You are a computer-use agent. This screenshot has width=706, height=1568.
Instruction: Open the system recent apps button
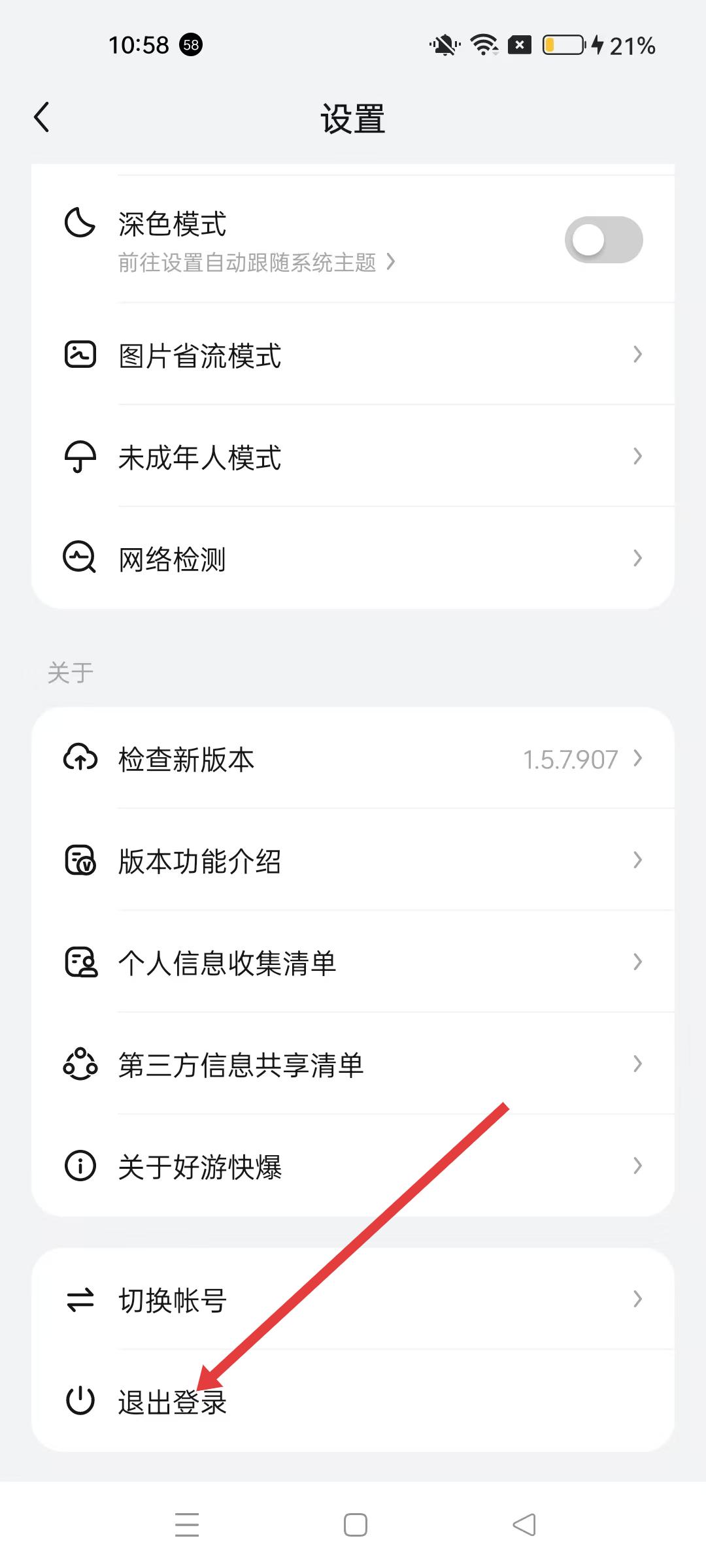(187, 1525)
